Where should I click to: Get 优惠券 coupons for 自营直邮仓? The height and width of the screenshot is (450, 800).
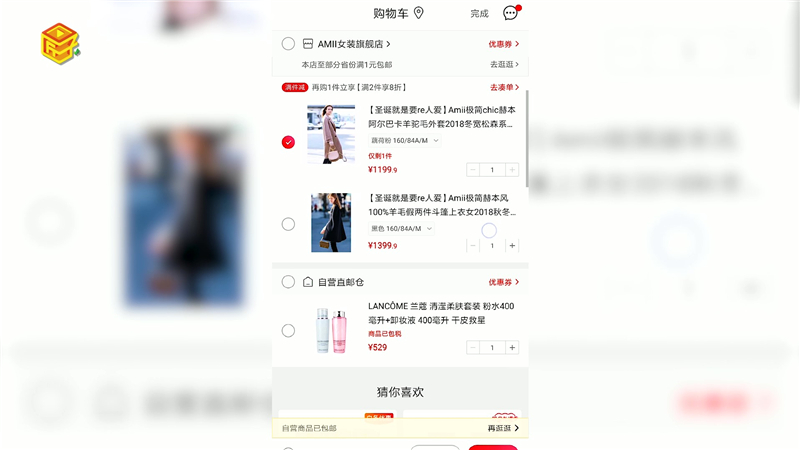pos(503,282)
